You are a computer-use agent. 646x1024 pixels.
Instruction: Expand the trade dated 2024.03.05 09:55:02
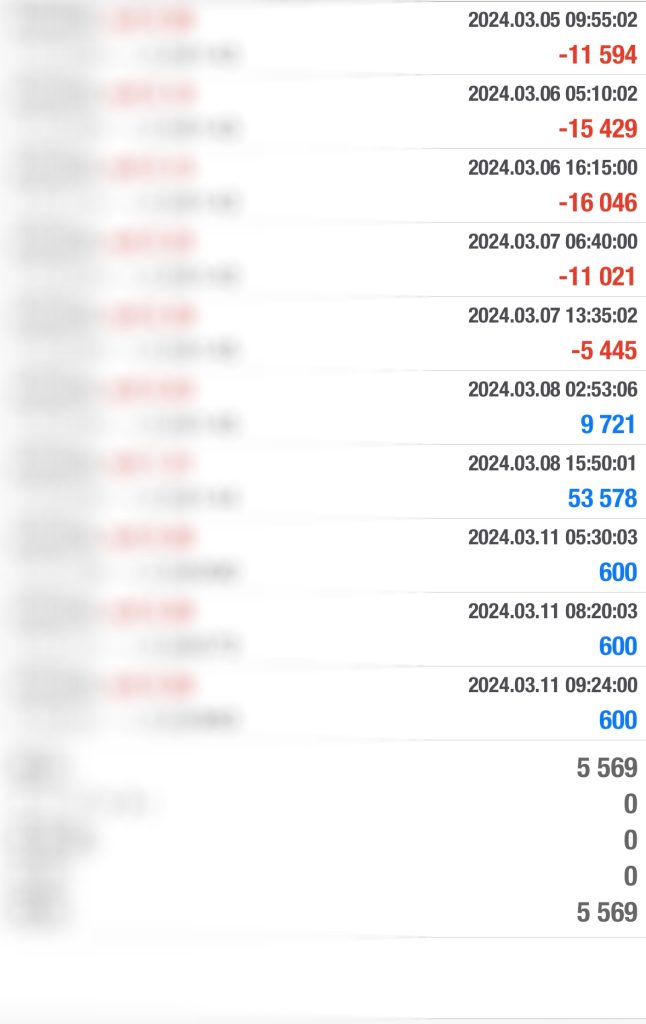[x=323, y=37]
